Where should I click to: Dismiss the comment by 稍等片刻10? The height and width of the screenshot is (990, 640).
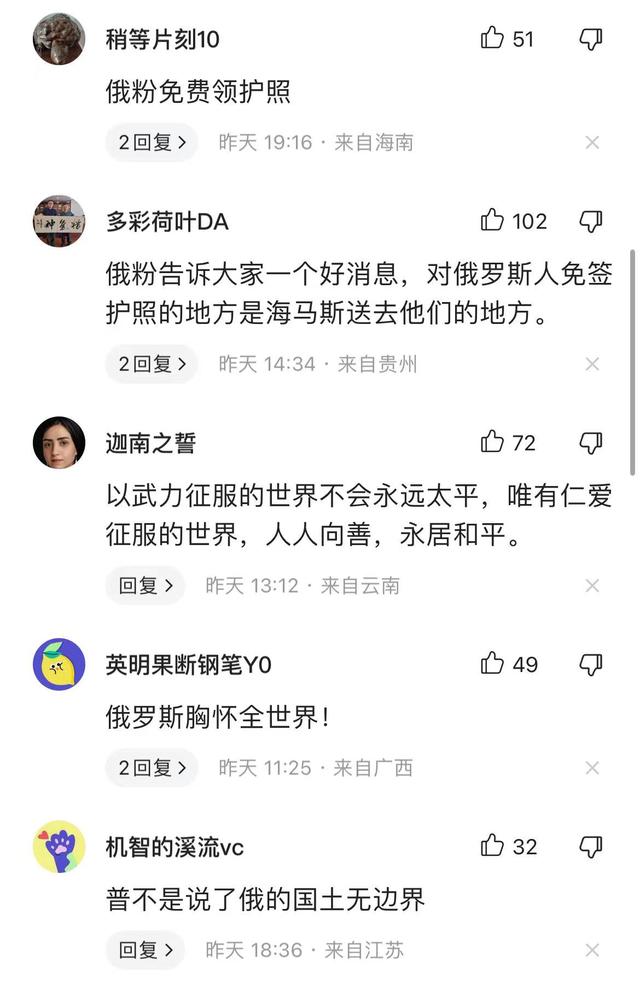click(x=592, y=143)
